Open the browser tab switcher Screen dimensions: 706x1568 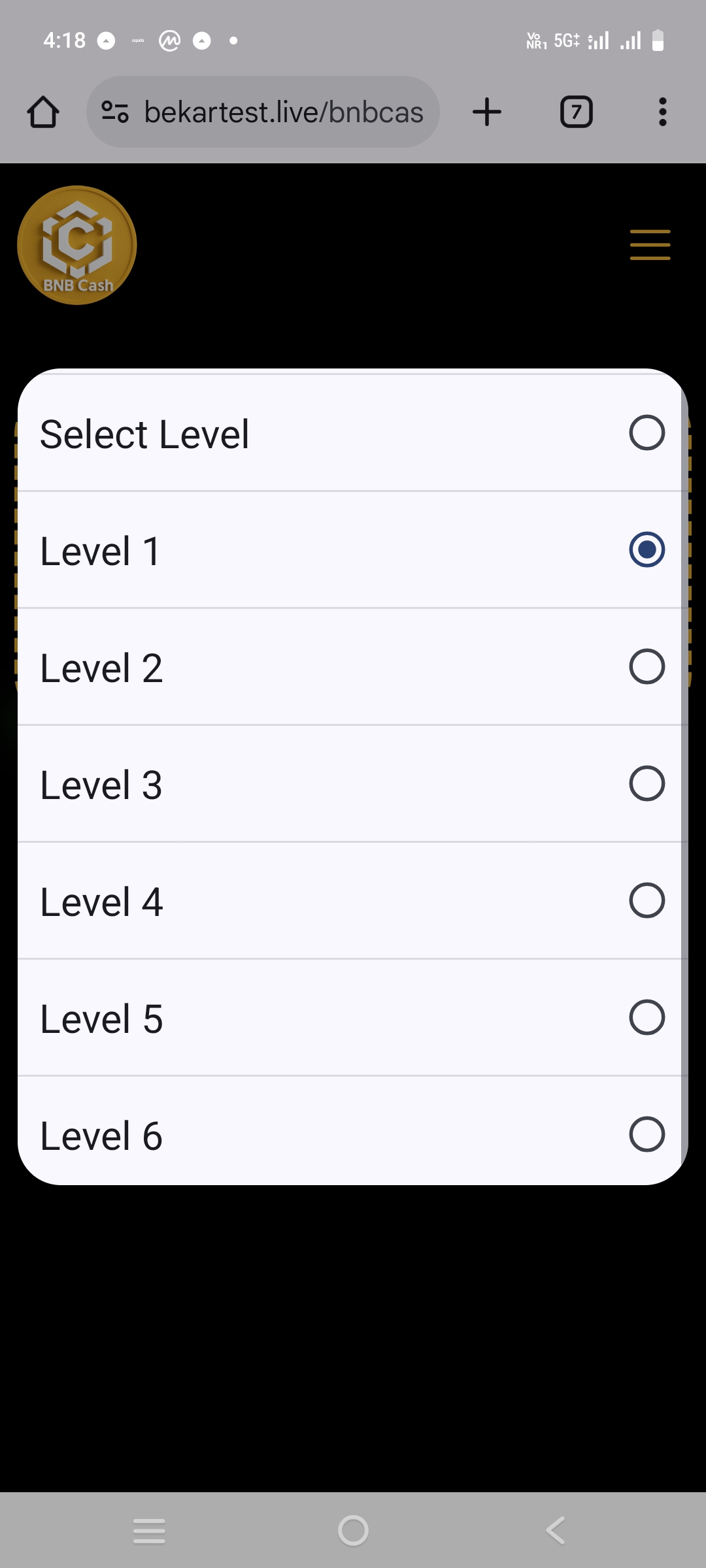pos(576,112)
